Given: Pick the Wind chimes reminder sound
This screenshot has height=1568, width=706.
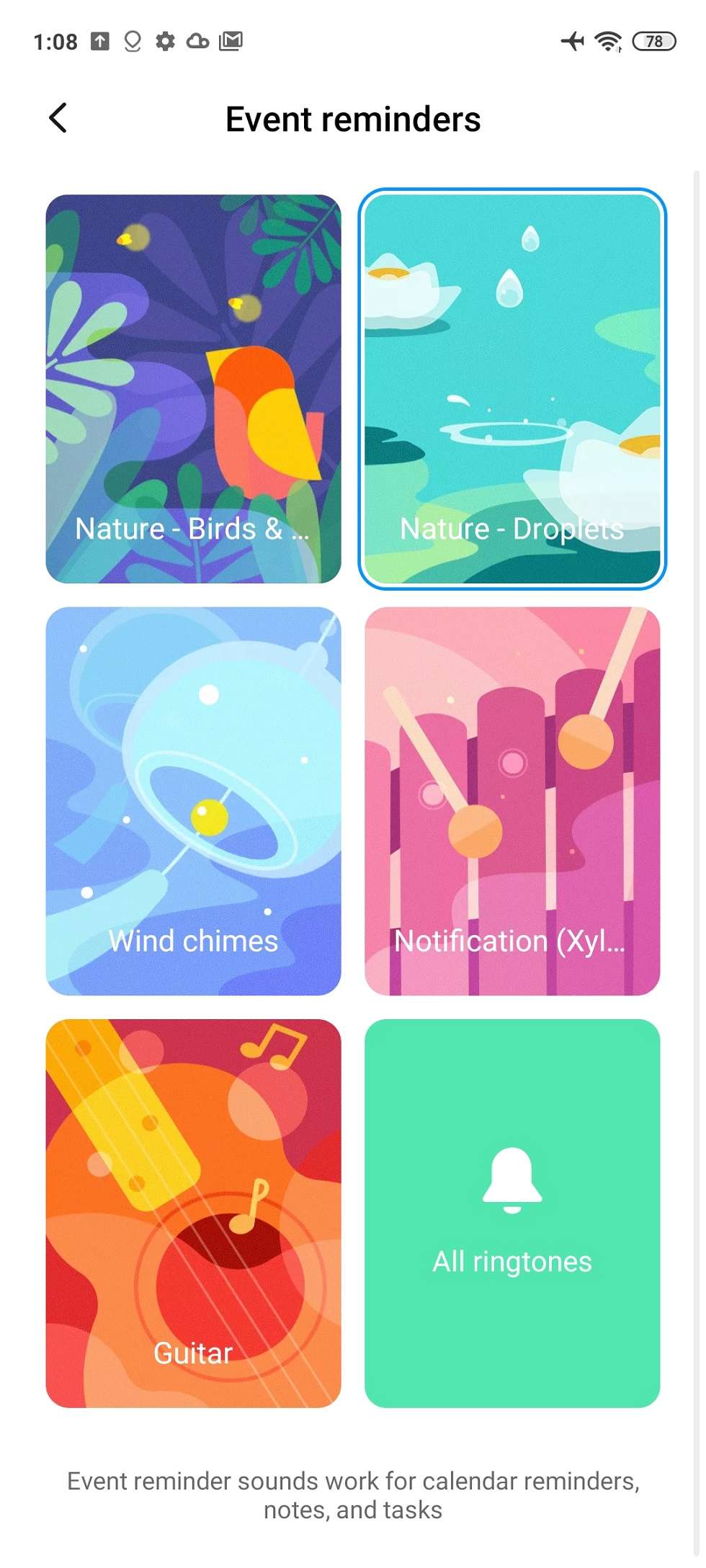Looking at the screenshot, I should click(x=193, y=801).
